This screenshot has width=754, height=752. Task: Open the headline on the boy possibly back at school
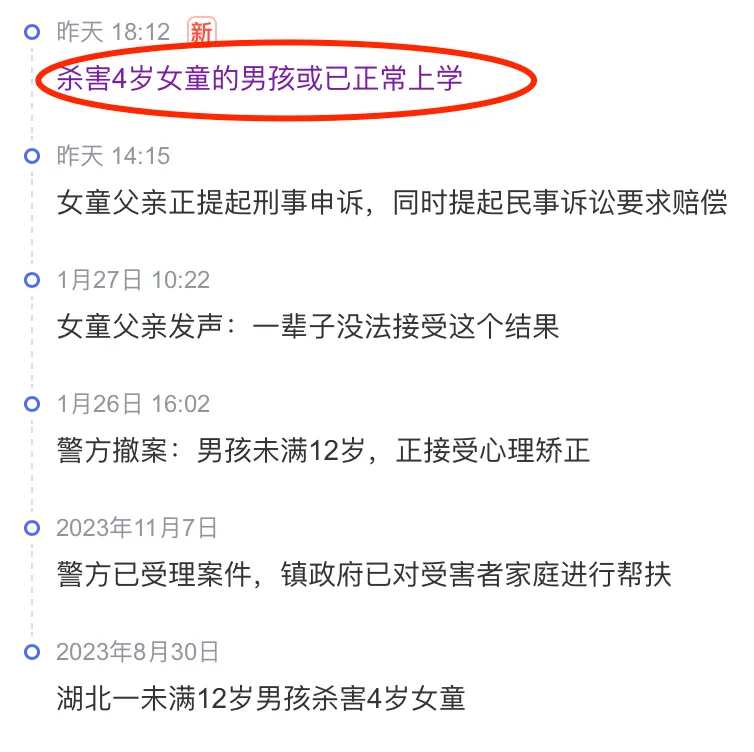(x=260, y=80)
